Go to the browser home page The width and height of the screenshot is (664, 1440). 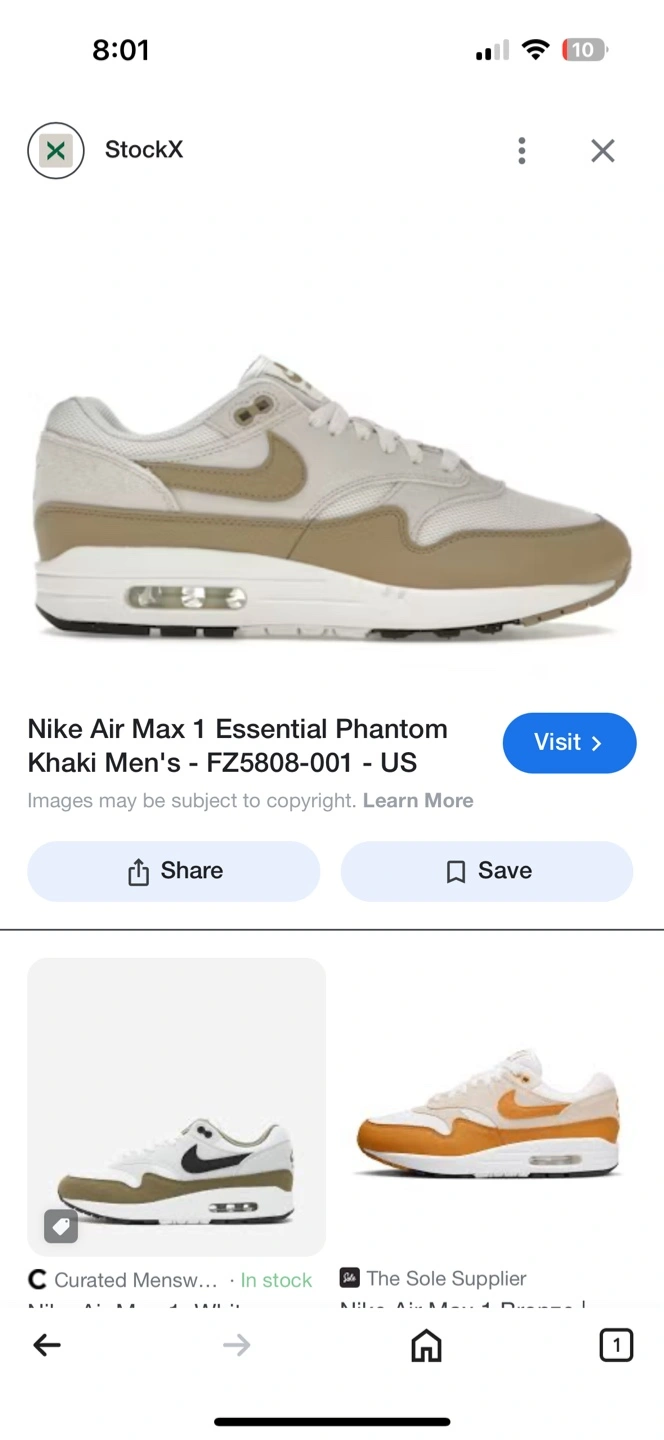click(x=426, y=1345)
